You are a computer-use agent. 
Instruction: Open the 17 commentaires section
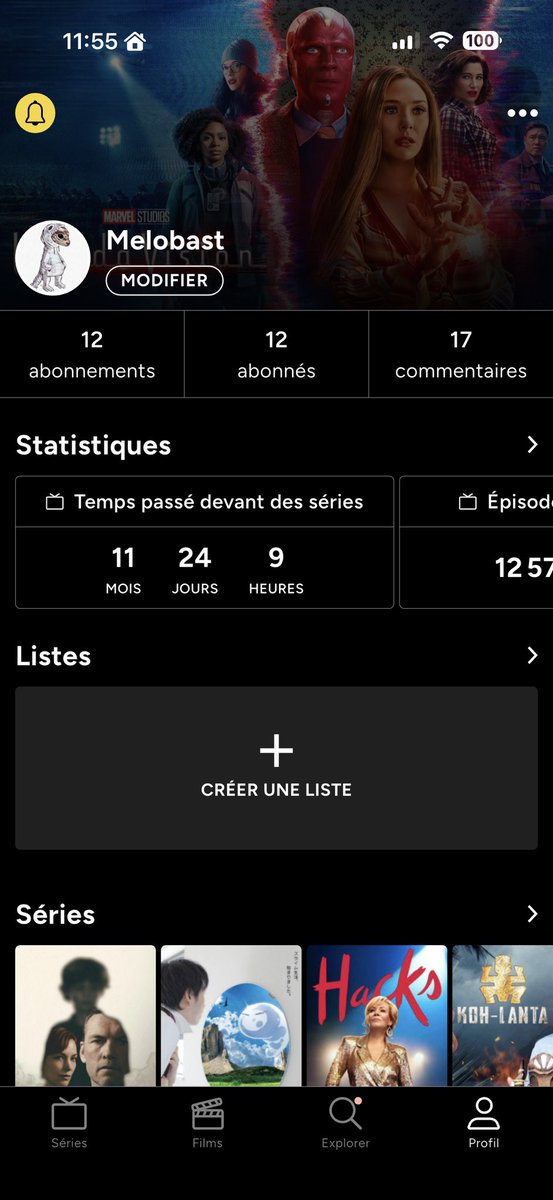click(x=461, y=355)
